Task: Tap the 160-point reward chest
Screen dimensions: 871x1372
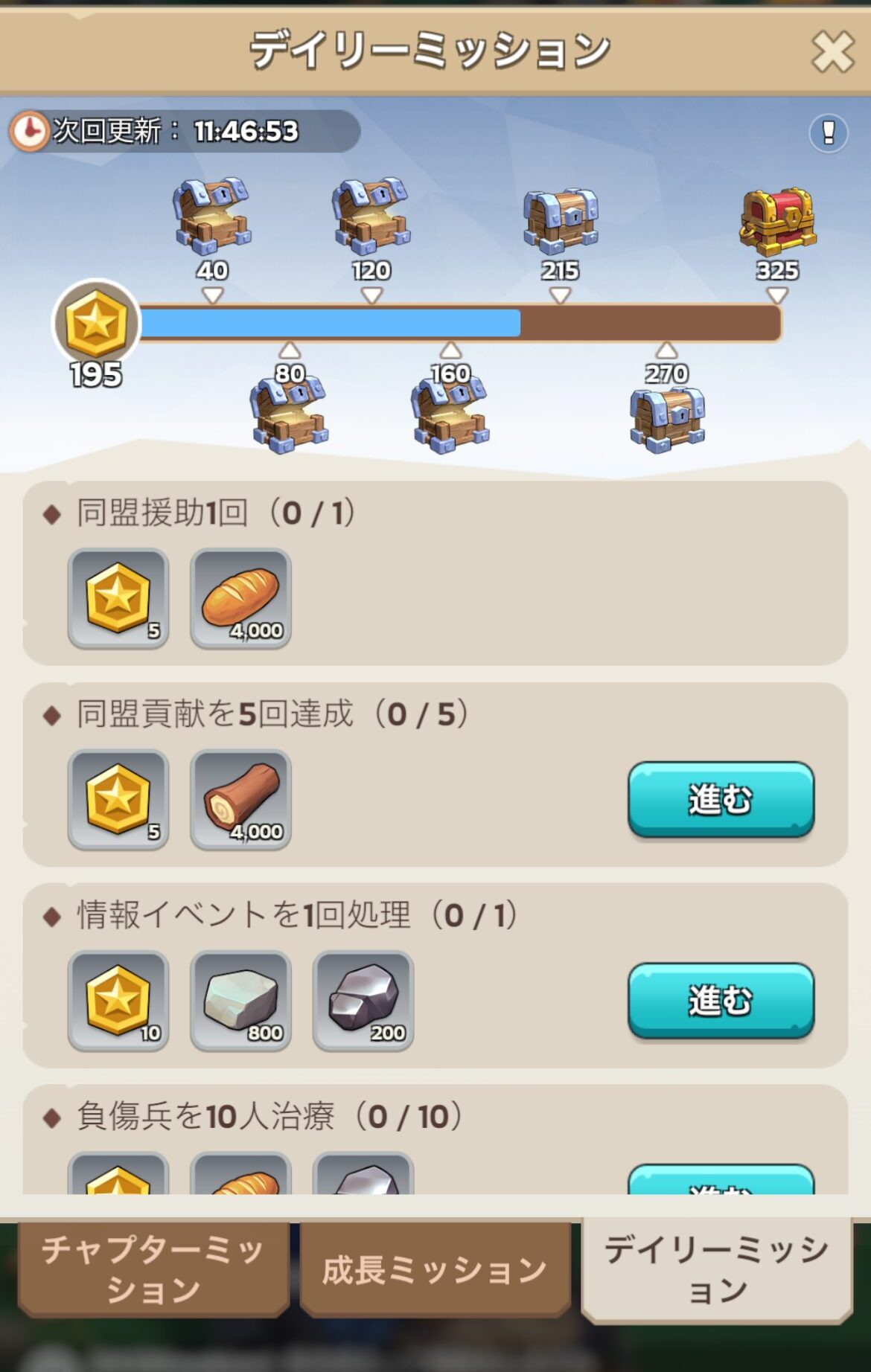Action: [x=450, y=415]
